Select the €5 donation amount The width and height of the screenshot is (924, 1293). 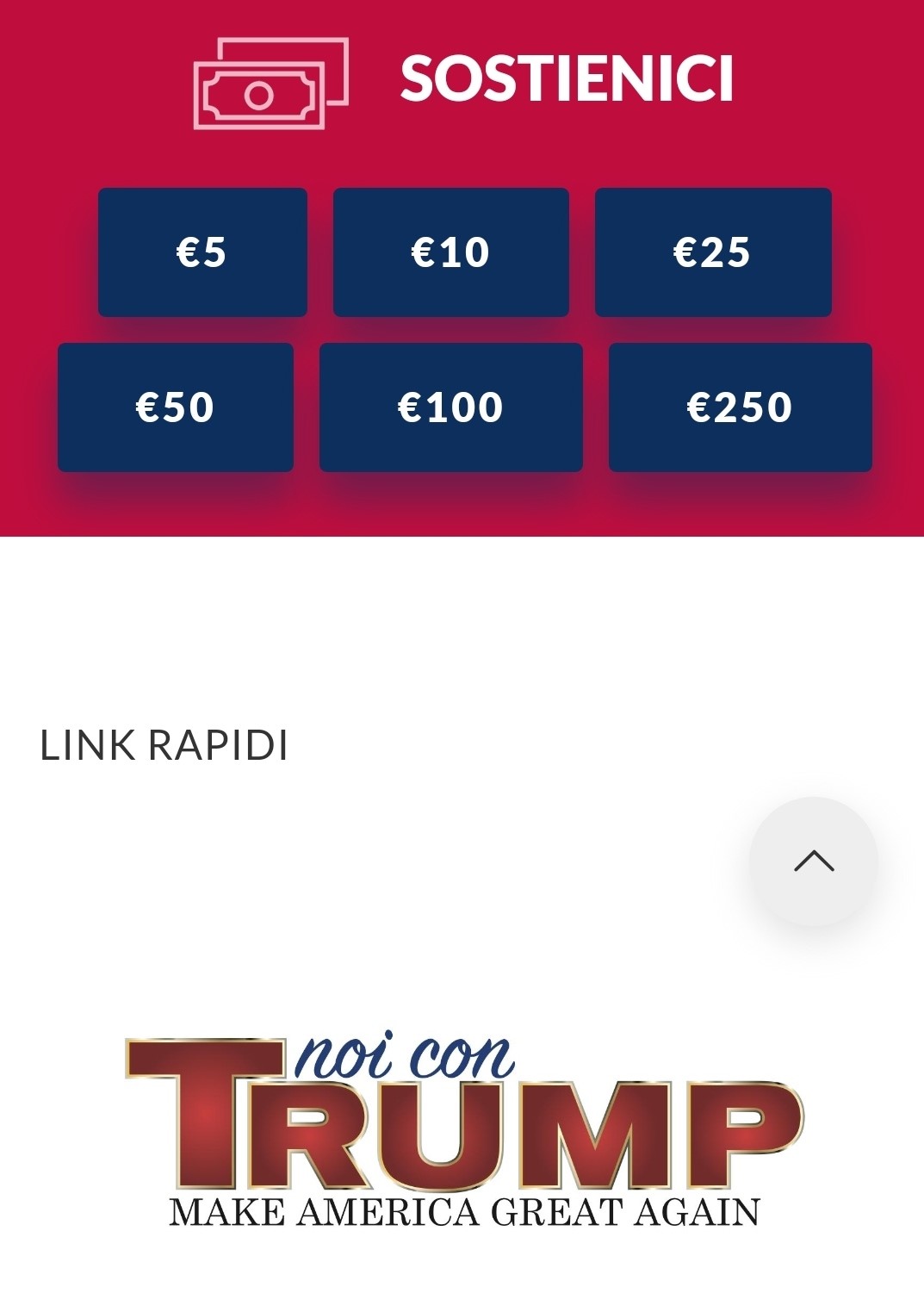coord(202,252)
